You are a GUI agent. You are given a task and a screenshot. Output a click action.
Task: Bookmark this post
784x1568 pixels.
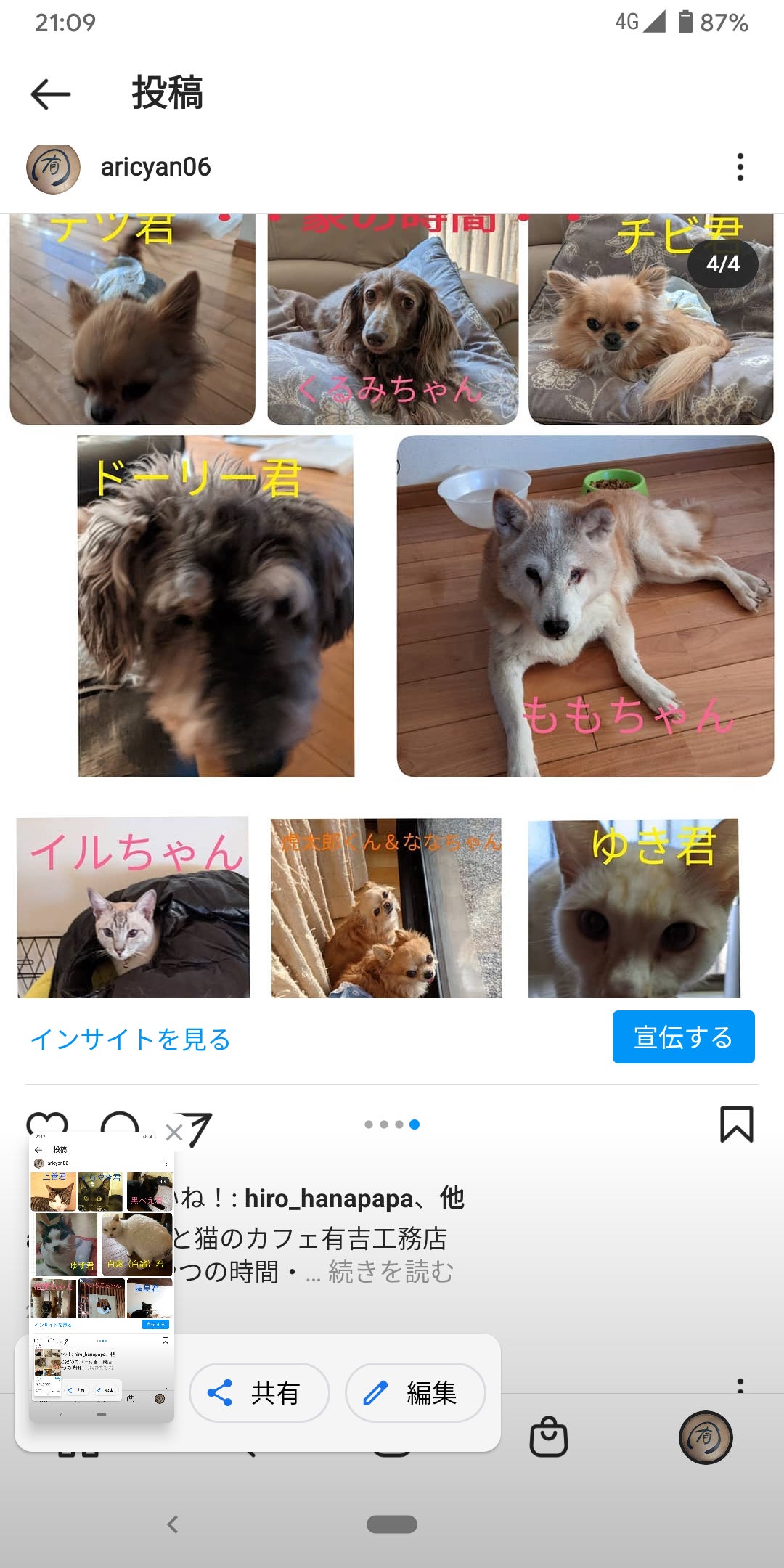pos(736,1124)
